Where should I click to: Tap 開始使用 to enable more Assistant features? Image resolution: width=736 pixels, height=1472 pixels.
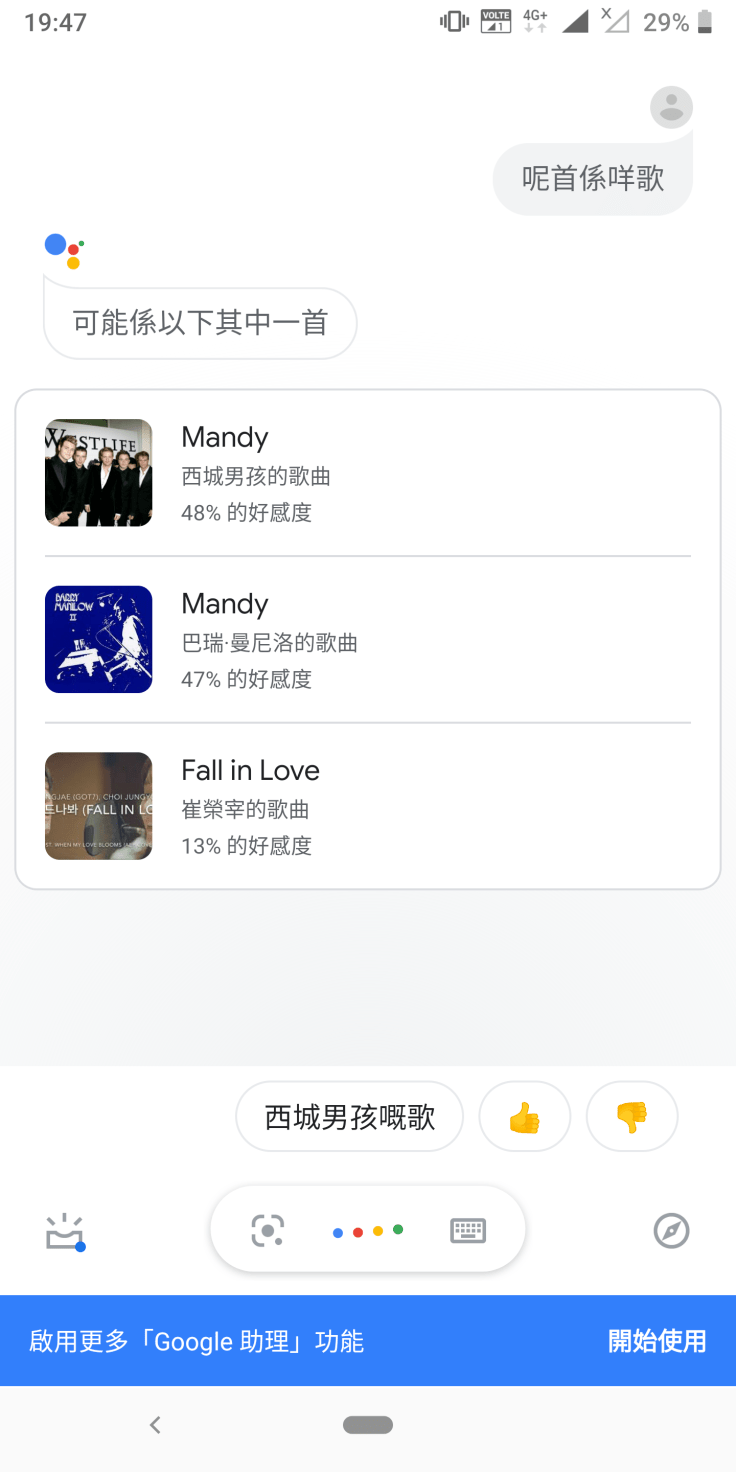(657, 1341)
